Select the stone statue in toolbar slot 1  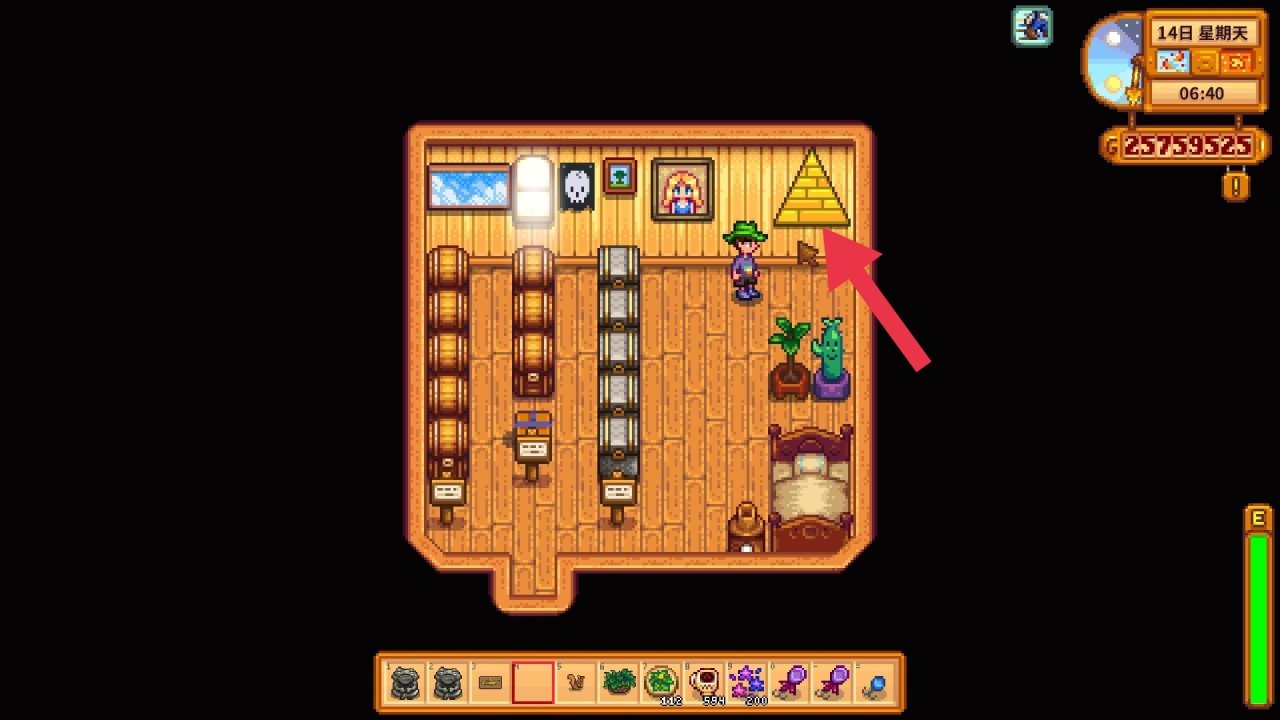coord(405,683)
